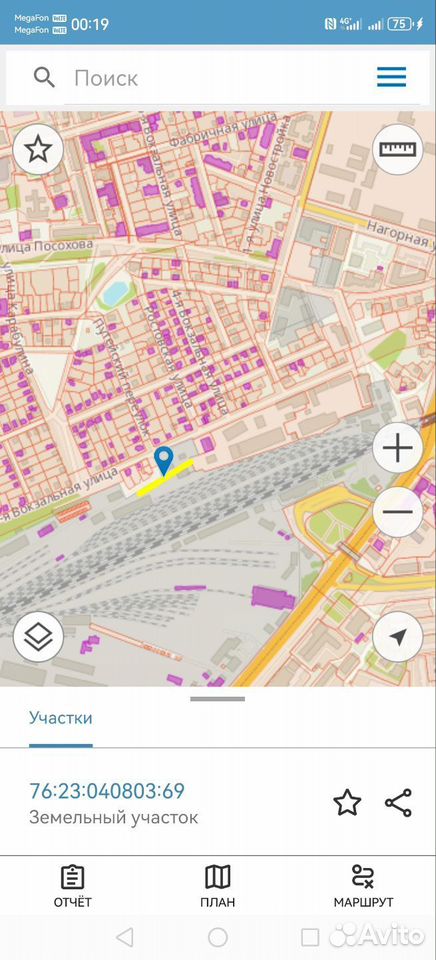The width and height of the screenshot is (436, 960).
Task: Zoom out with the minus button
Action: point(398,512)
